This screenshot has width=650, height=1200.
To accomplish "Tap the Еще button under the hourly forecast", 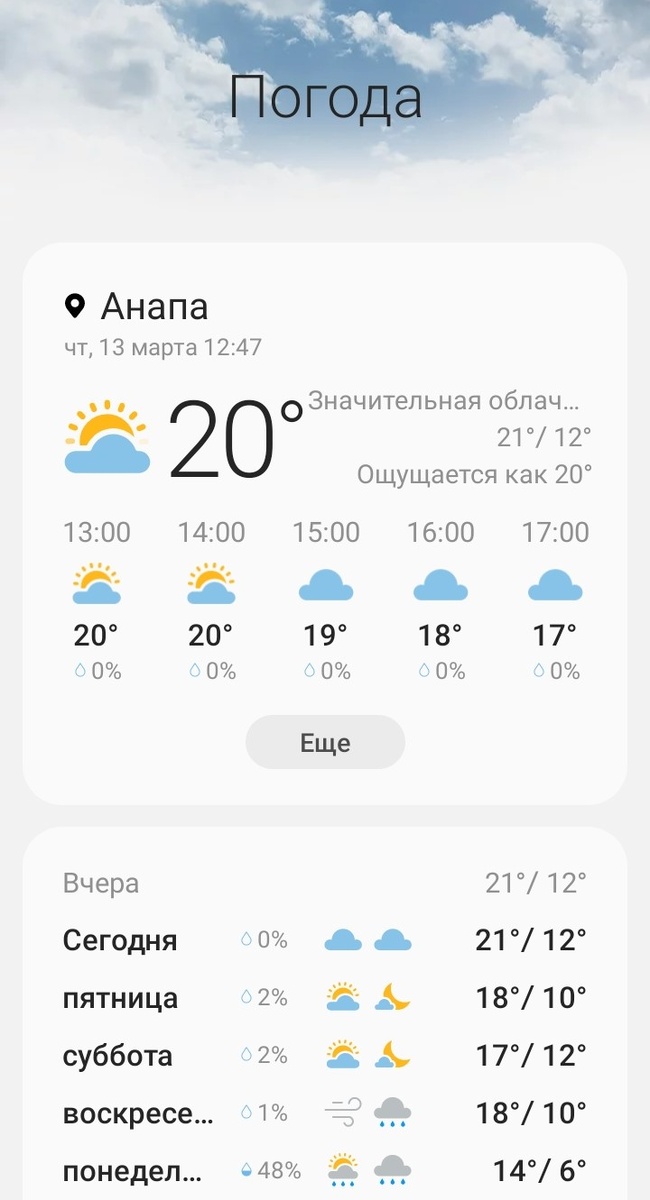I will pyautogui.click(x=325, y=743).
